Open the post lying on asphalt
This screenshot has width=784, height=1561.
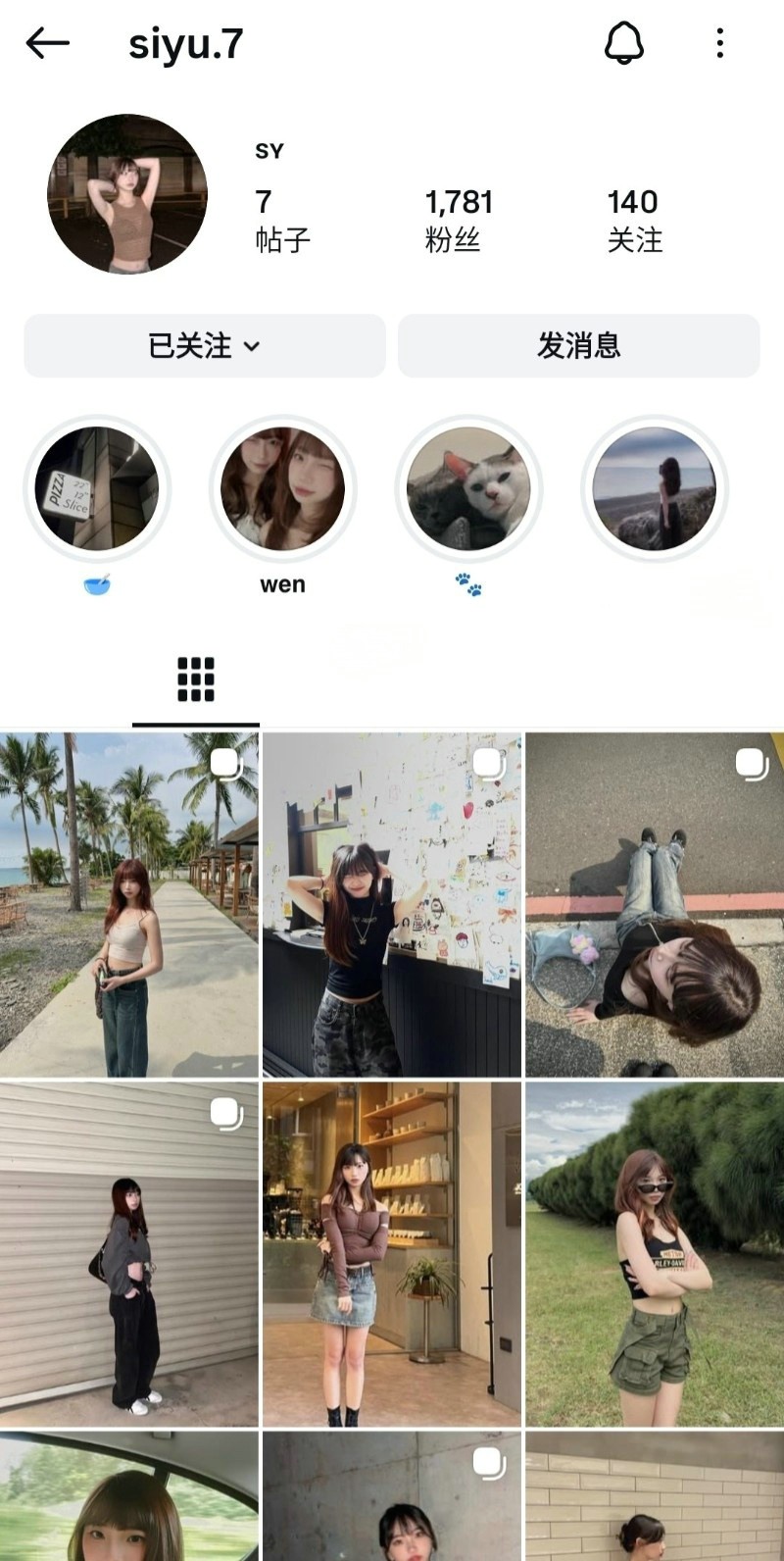click(x=655, y=904)
